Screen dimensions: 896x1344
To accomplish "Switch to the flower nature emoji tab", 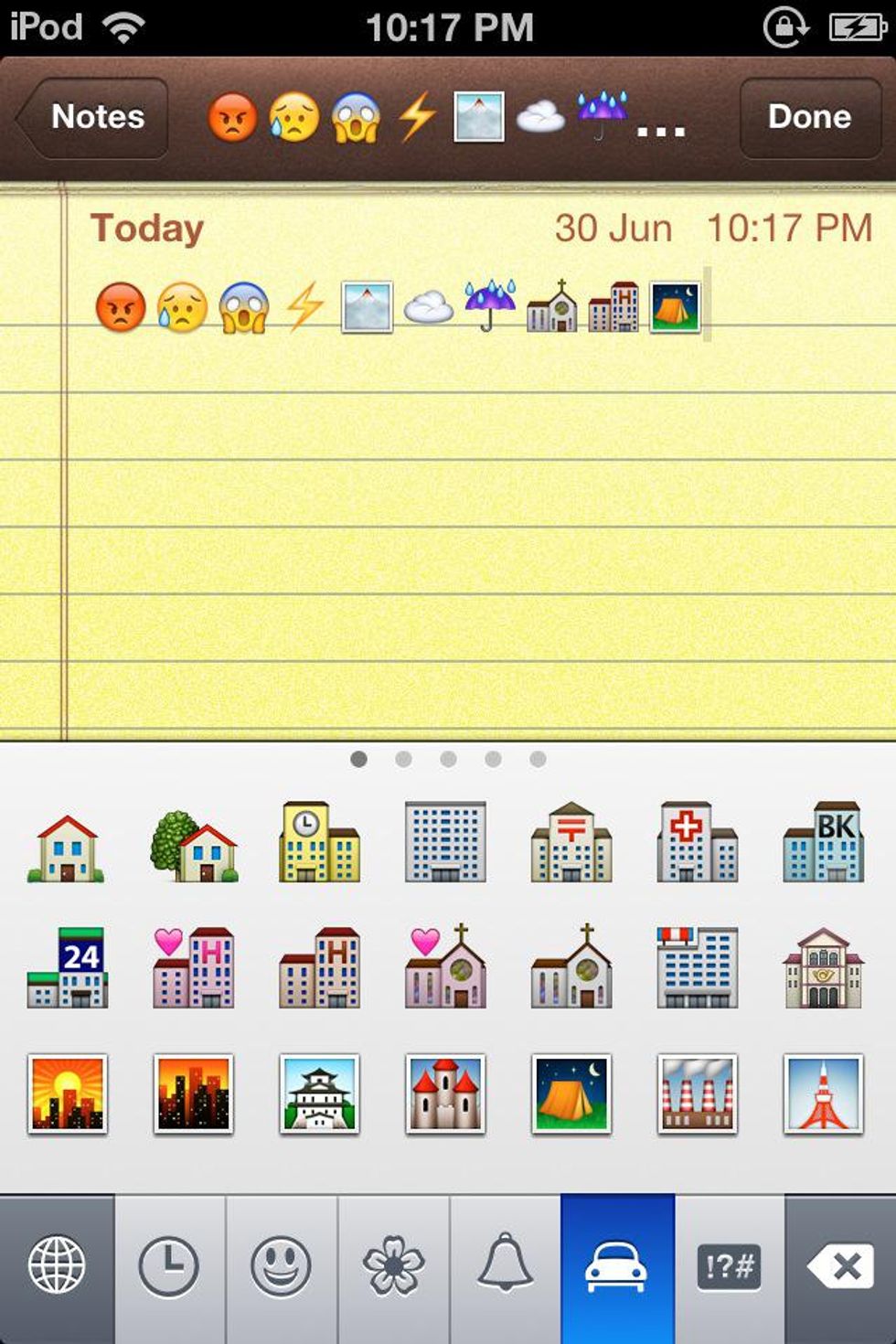I will pos(393,1267).
